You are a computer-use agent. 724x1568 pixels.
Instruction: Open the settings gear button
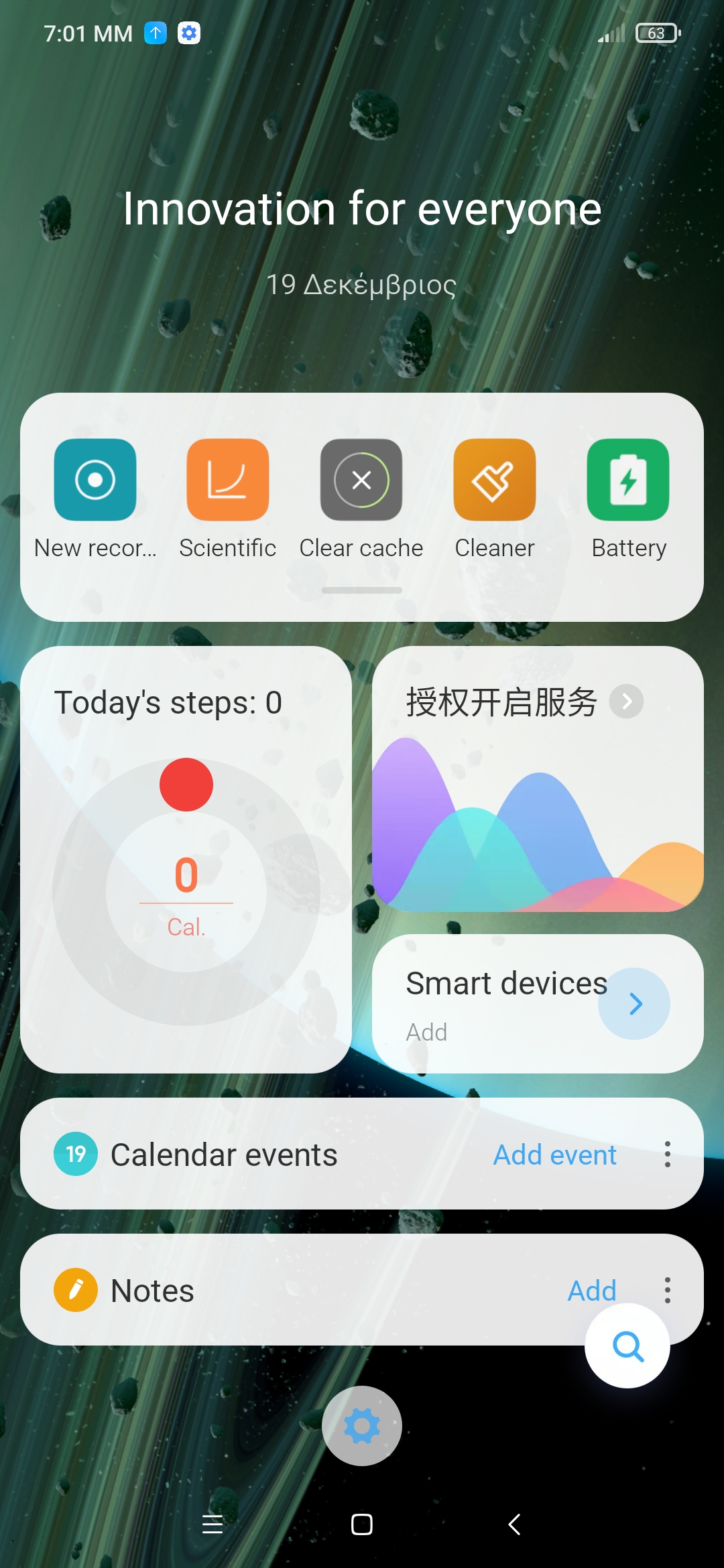362,1426
